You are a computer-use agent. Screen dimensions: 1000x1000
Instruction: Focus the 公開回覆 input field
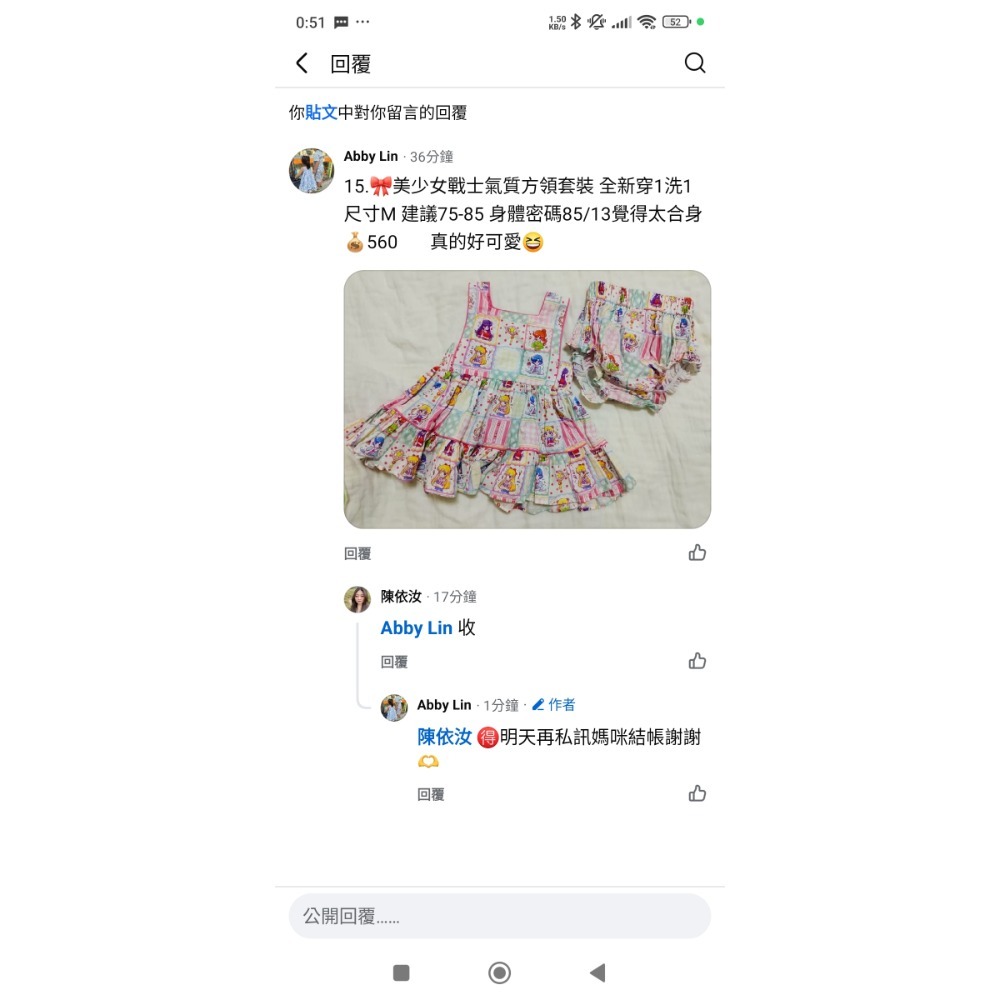click(x=499, y=916)
